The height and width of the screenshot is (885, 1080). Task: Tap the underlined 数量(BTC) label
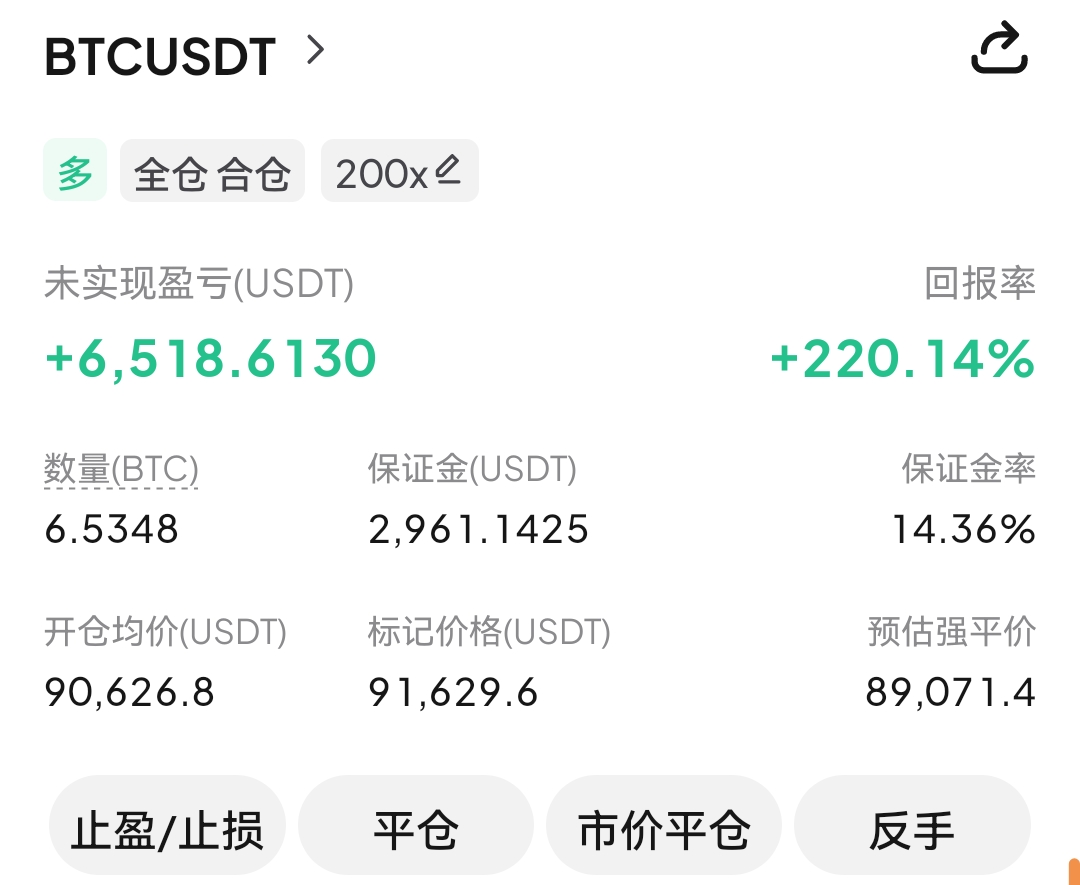[121, 469]
